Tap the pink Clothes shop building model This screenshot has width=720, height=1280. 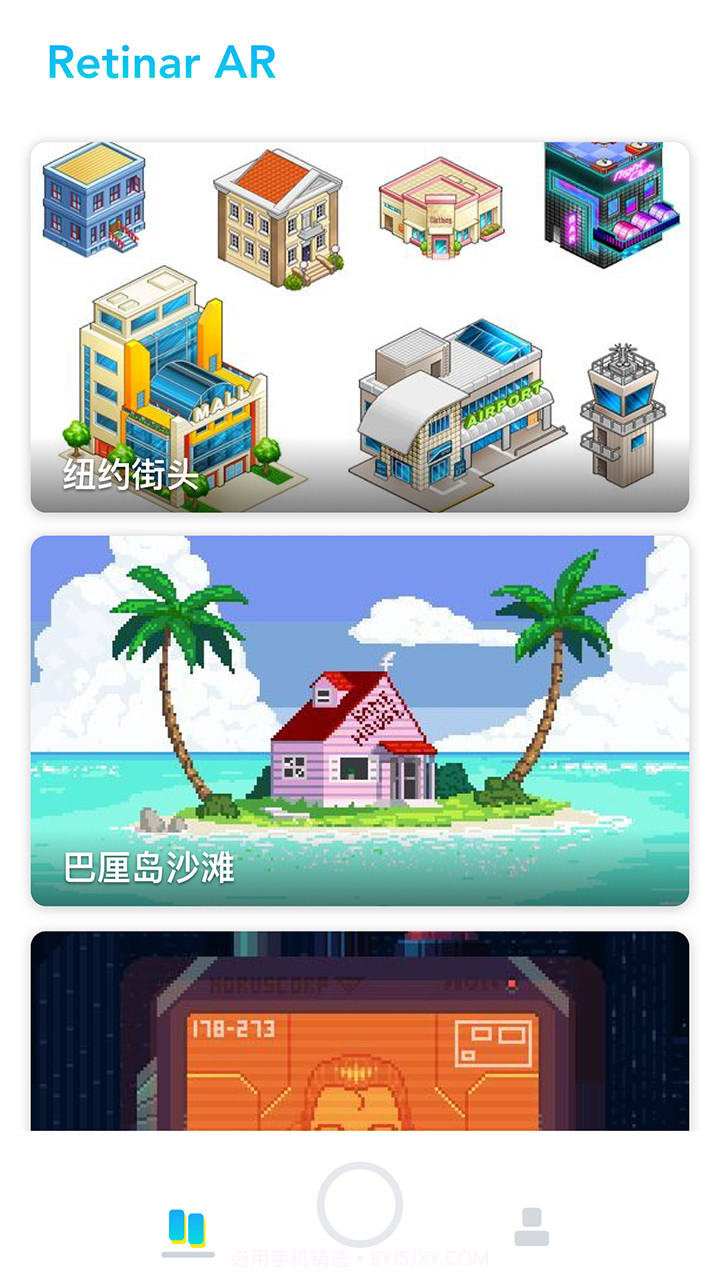tap(440, 215)
